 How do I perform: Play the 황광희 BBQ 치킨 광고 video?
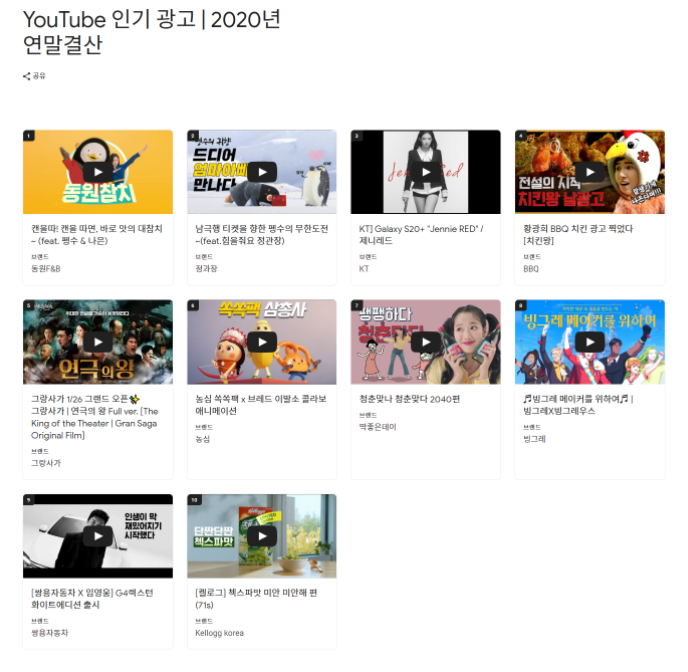pyautogui.click(x=589, y=172)
